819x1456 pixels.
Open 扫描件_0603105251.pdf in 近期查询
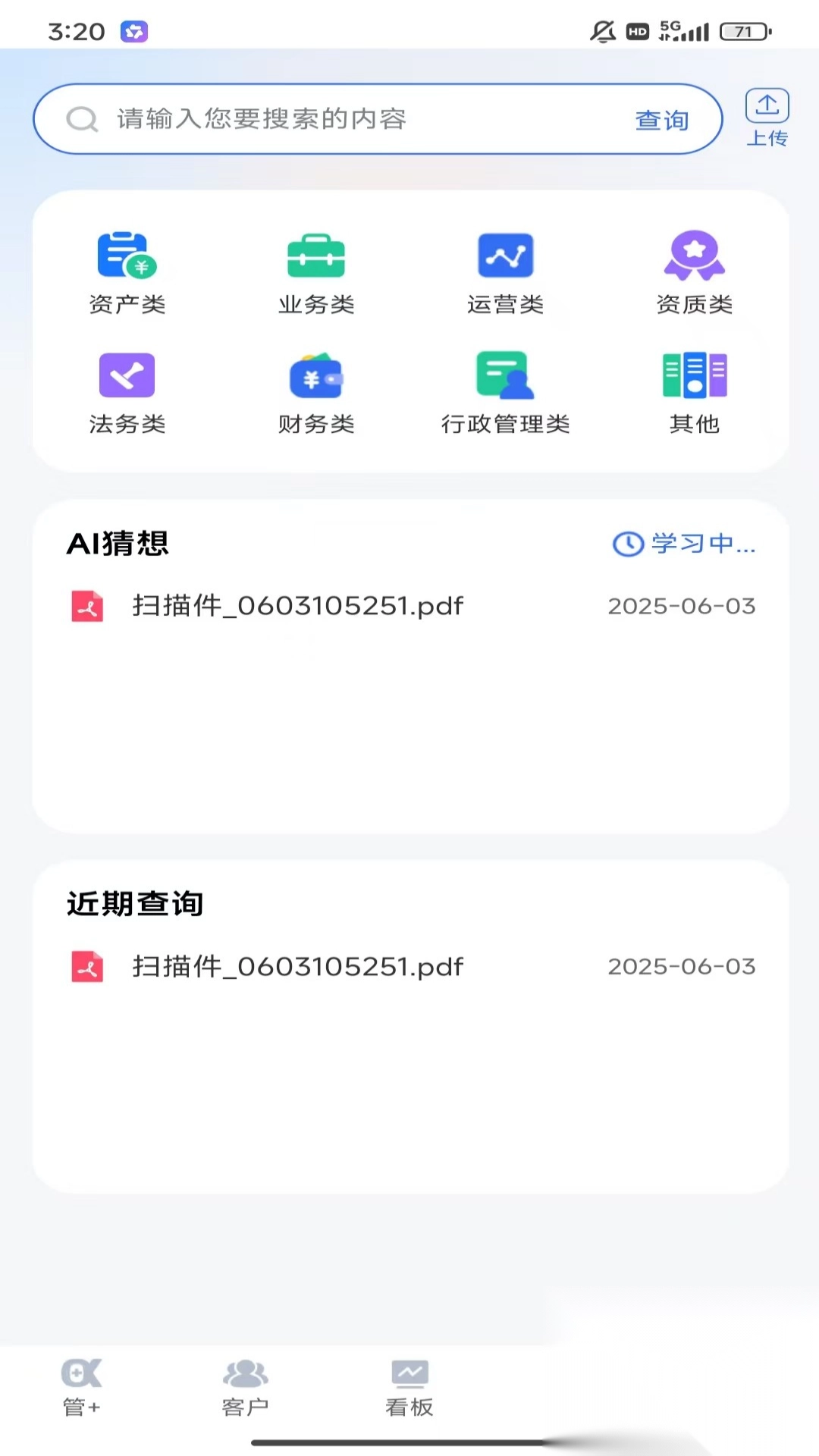(297, 966)
